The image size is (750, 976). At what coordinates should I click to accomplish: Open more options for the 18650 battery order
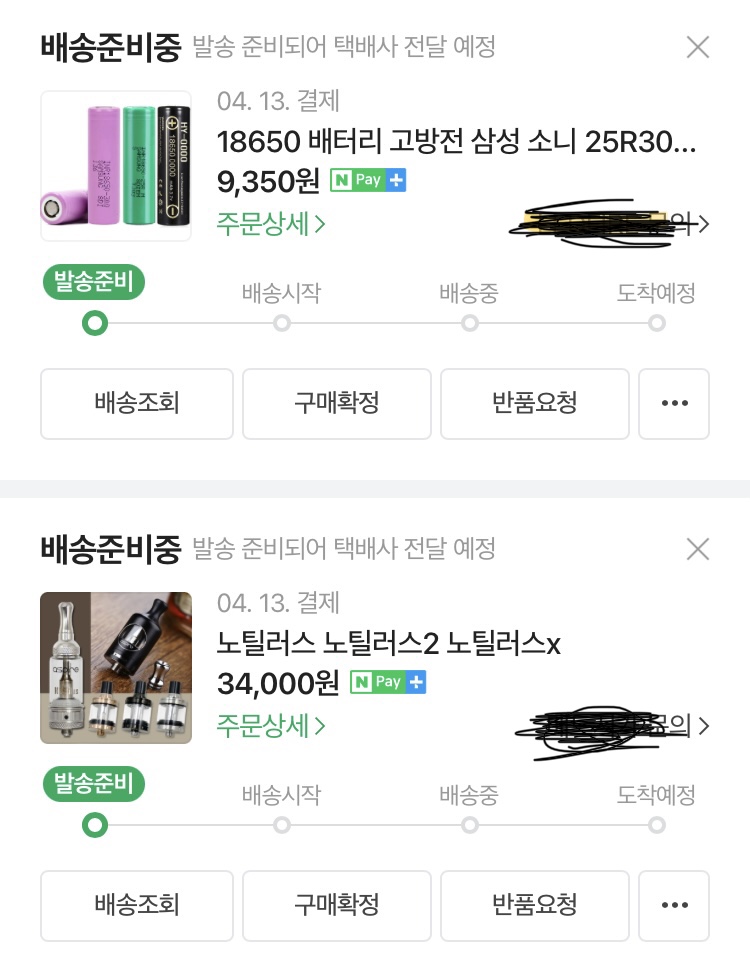coord(674,404)
